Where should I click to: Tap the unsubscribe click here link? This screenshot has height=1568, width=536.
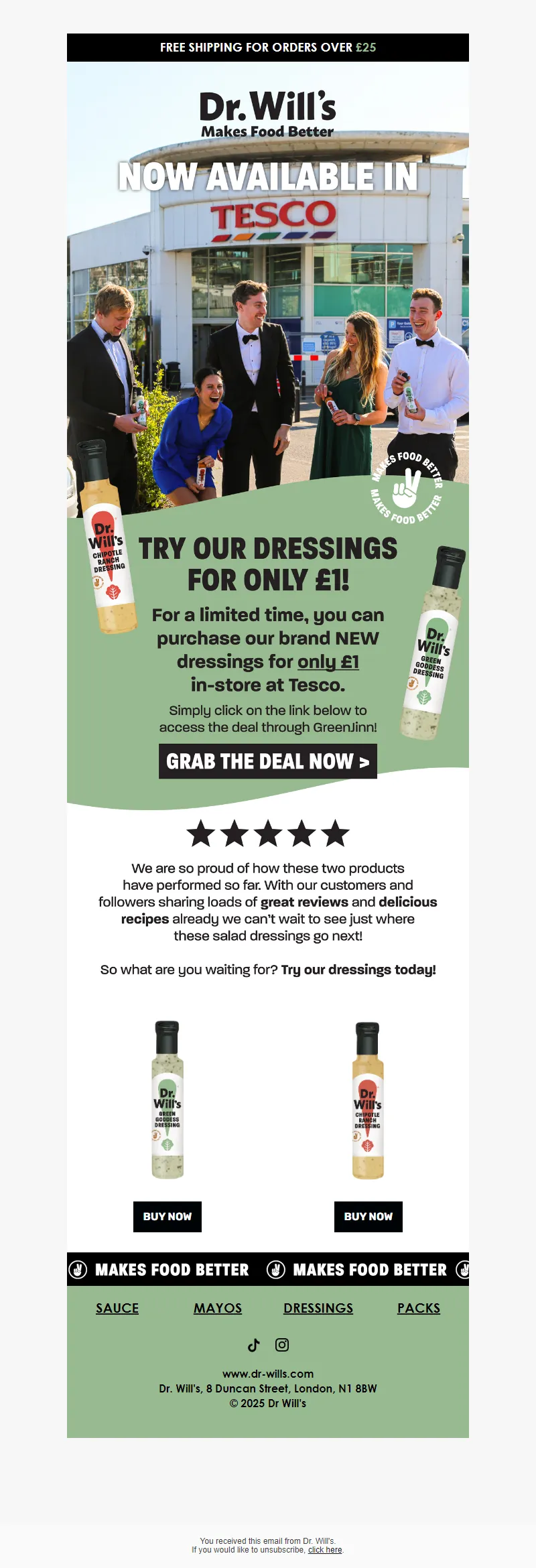click(325, 1550)
